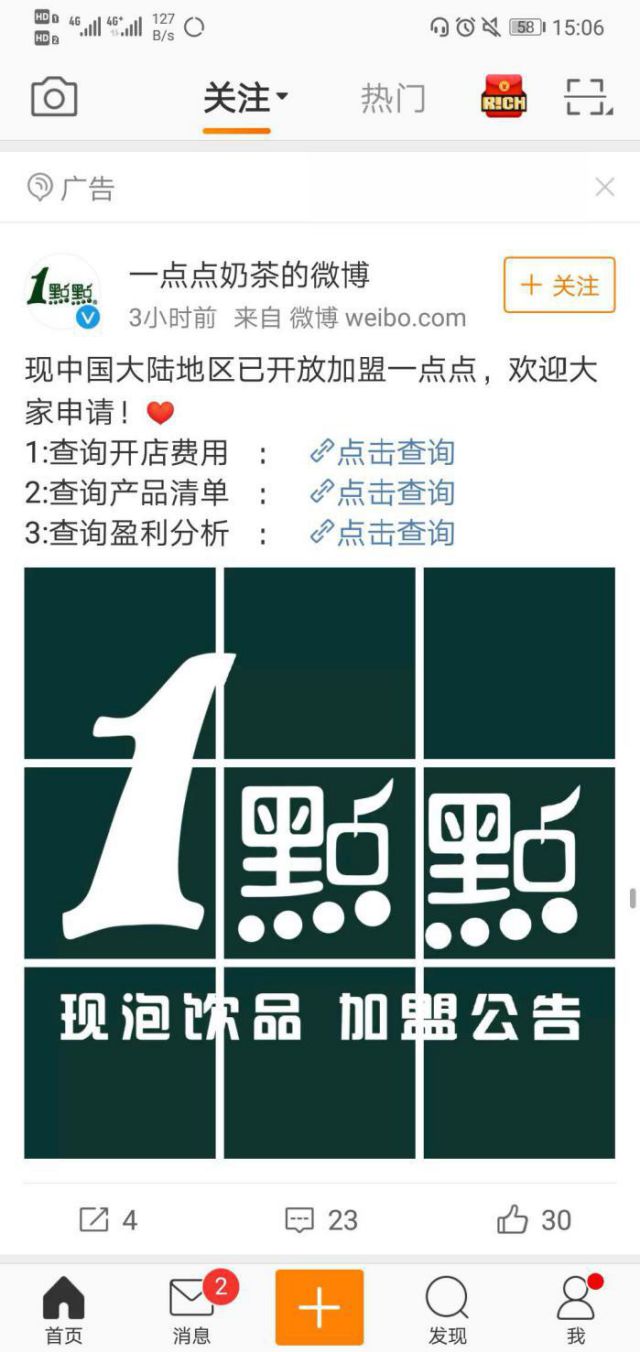Open the 消息 tab
The image size is (640, 1352).
tap(192, 1310)
